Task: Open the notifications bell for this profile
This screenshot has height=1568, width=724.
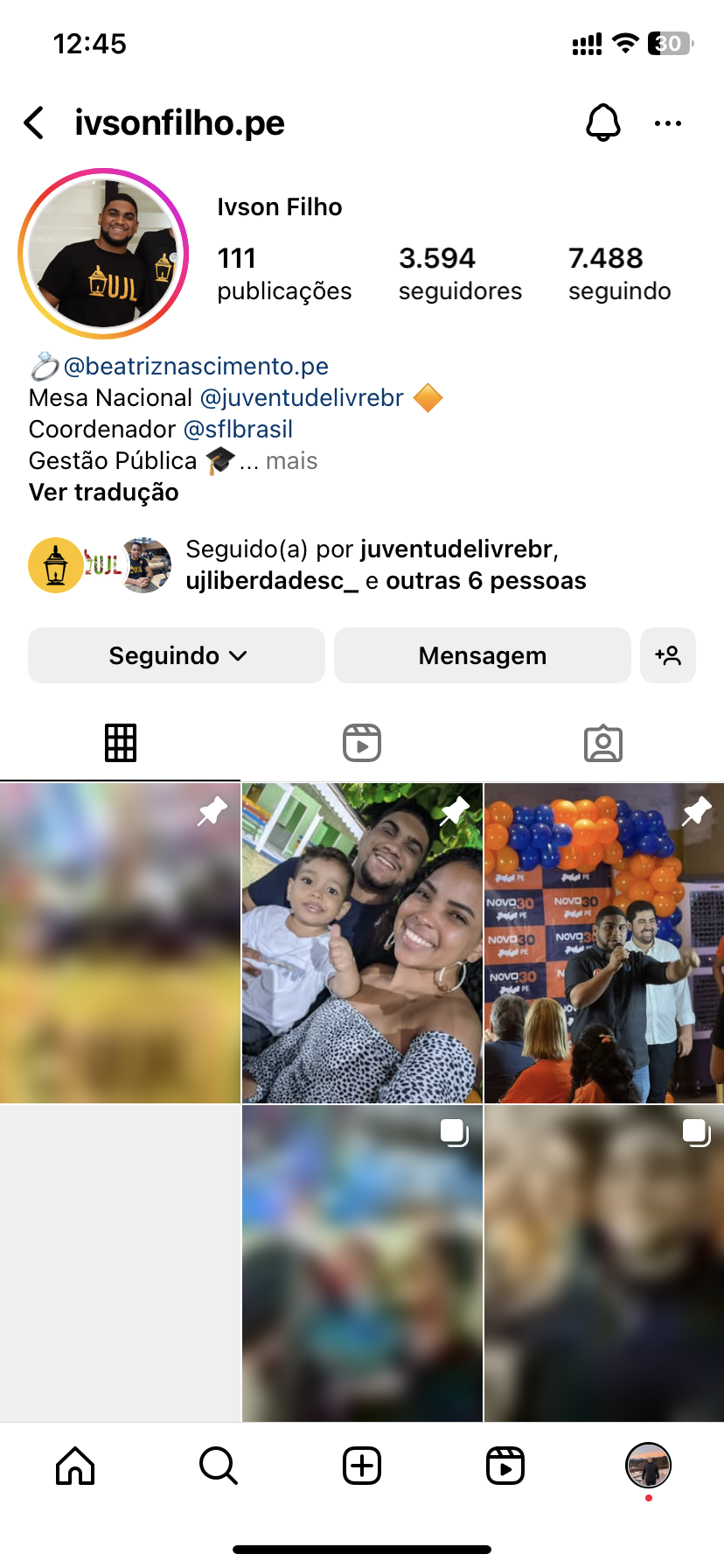Action: point(602,123)
